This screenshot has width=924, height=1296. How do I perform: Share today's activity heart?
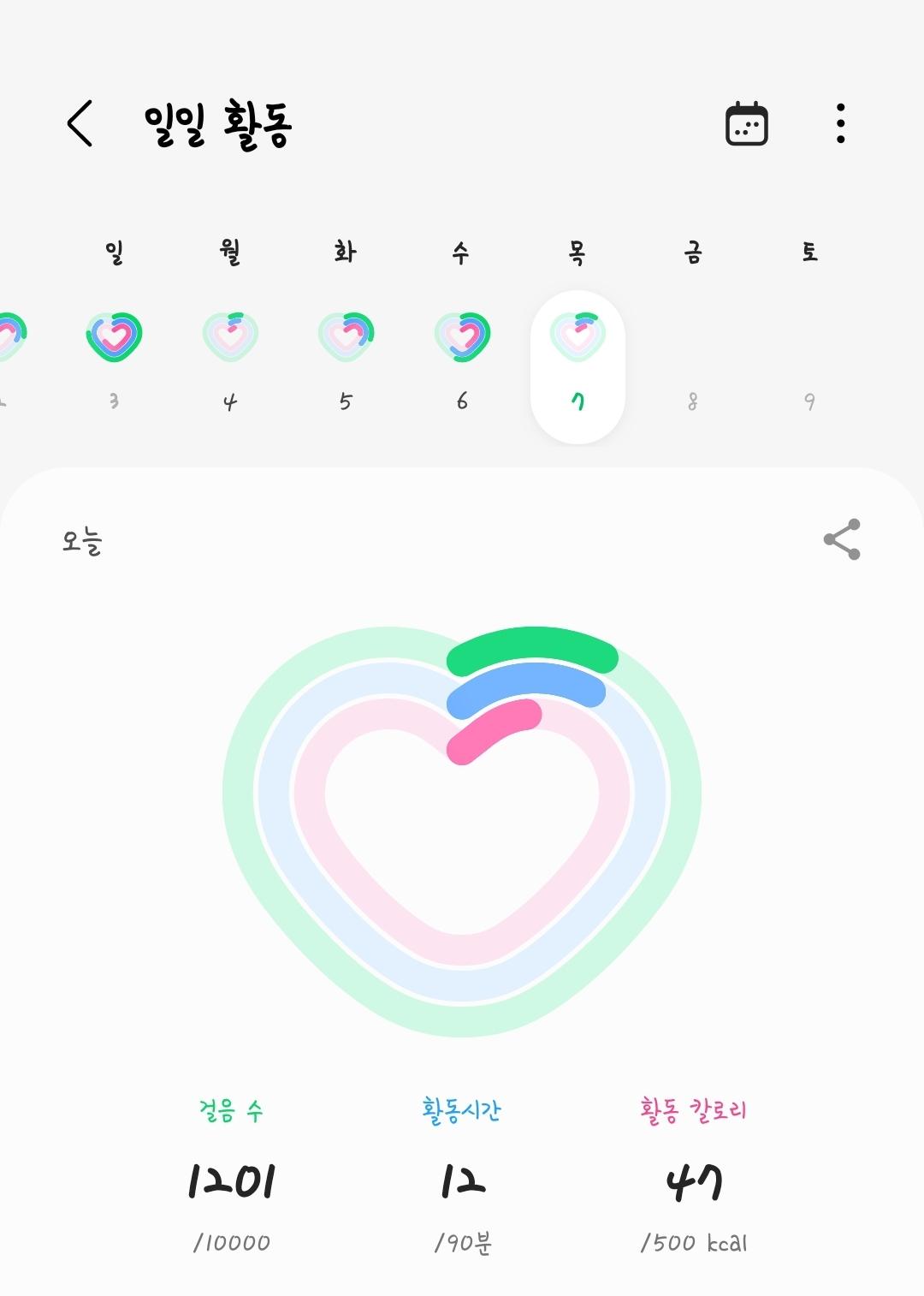click(841, 539)
